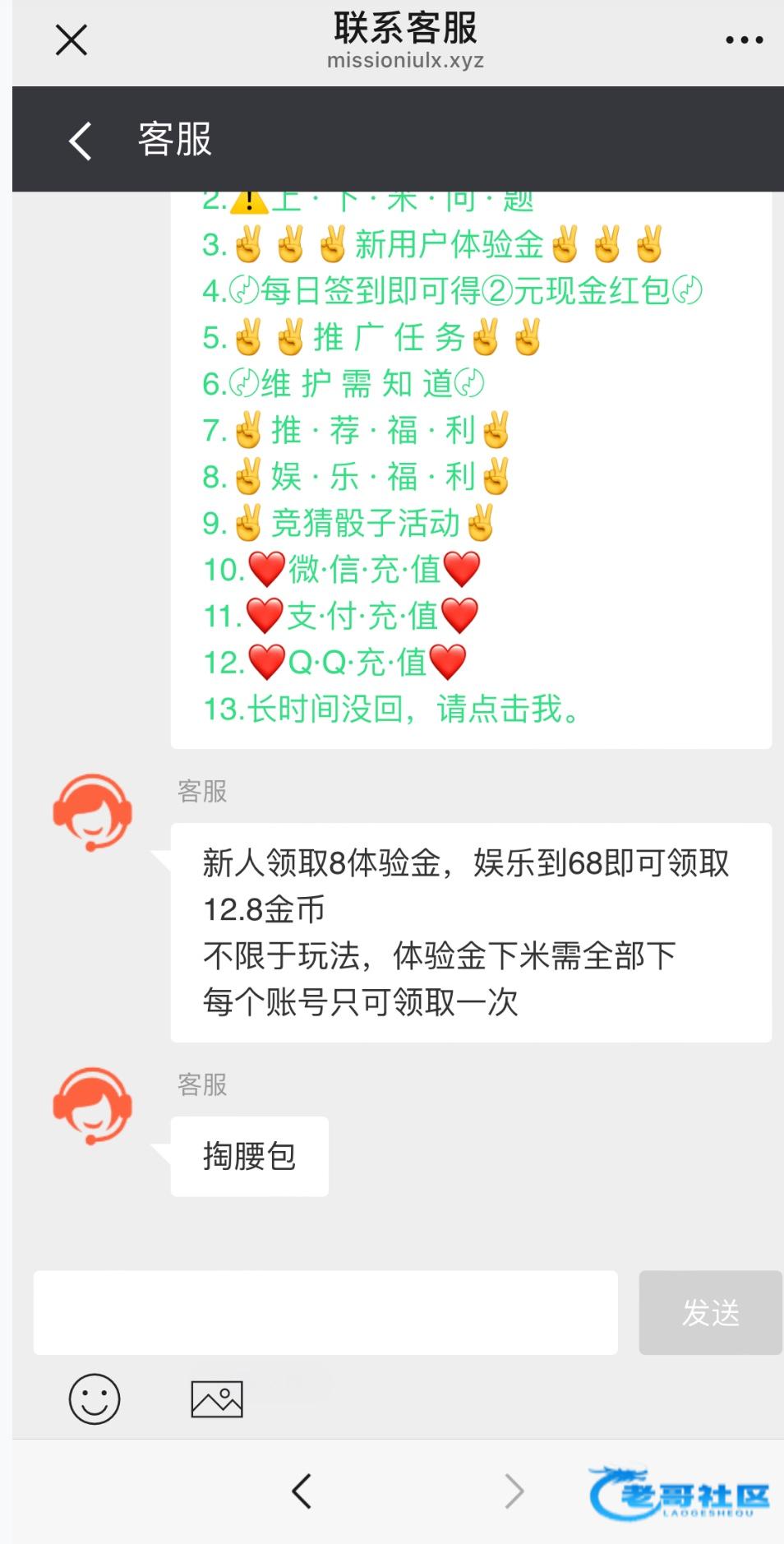Go forward to the next web page
Screen dimensions: 784x1544
514,1491
